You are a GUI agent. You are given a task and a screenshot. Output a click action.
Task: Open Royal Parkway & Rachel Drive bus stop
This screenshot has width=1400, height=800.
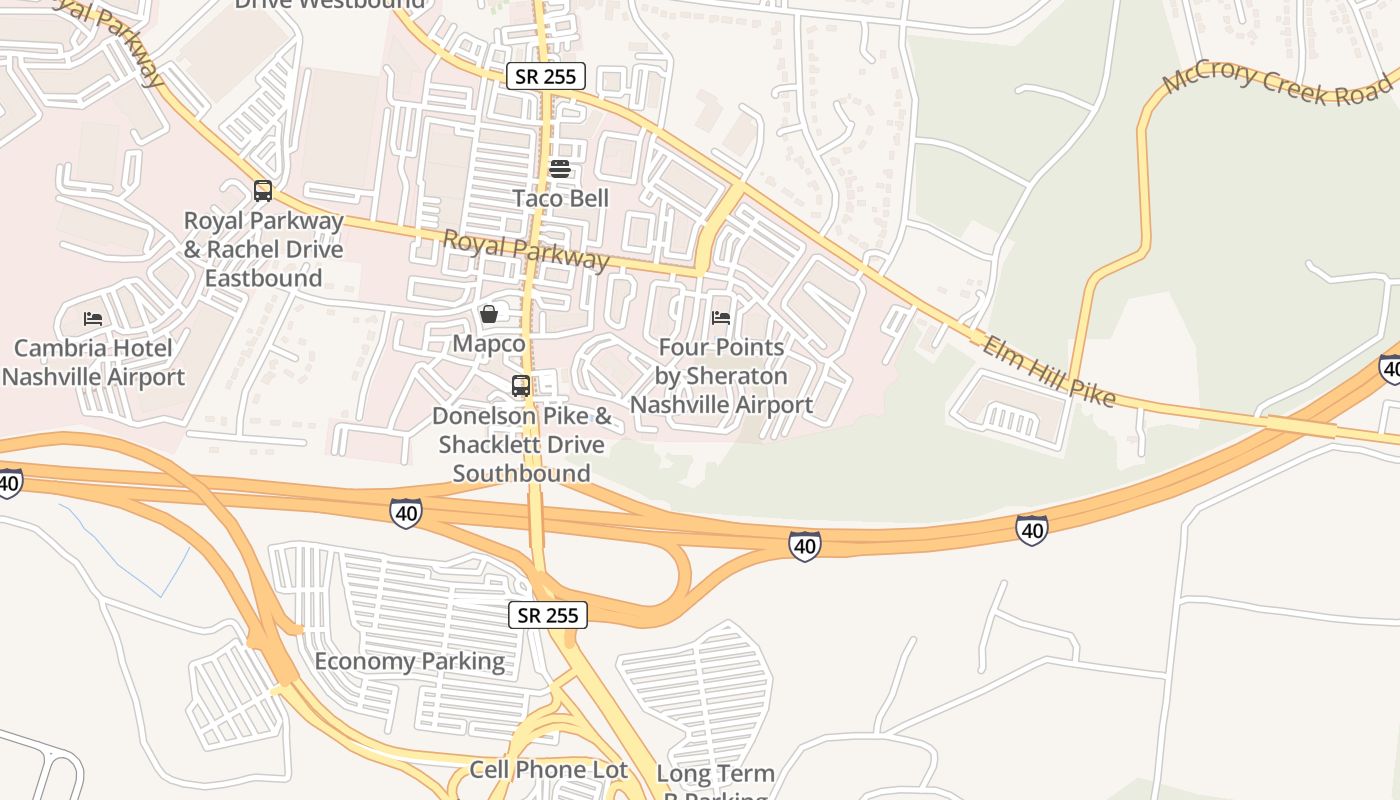[x=263, y=191]
